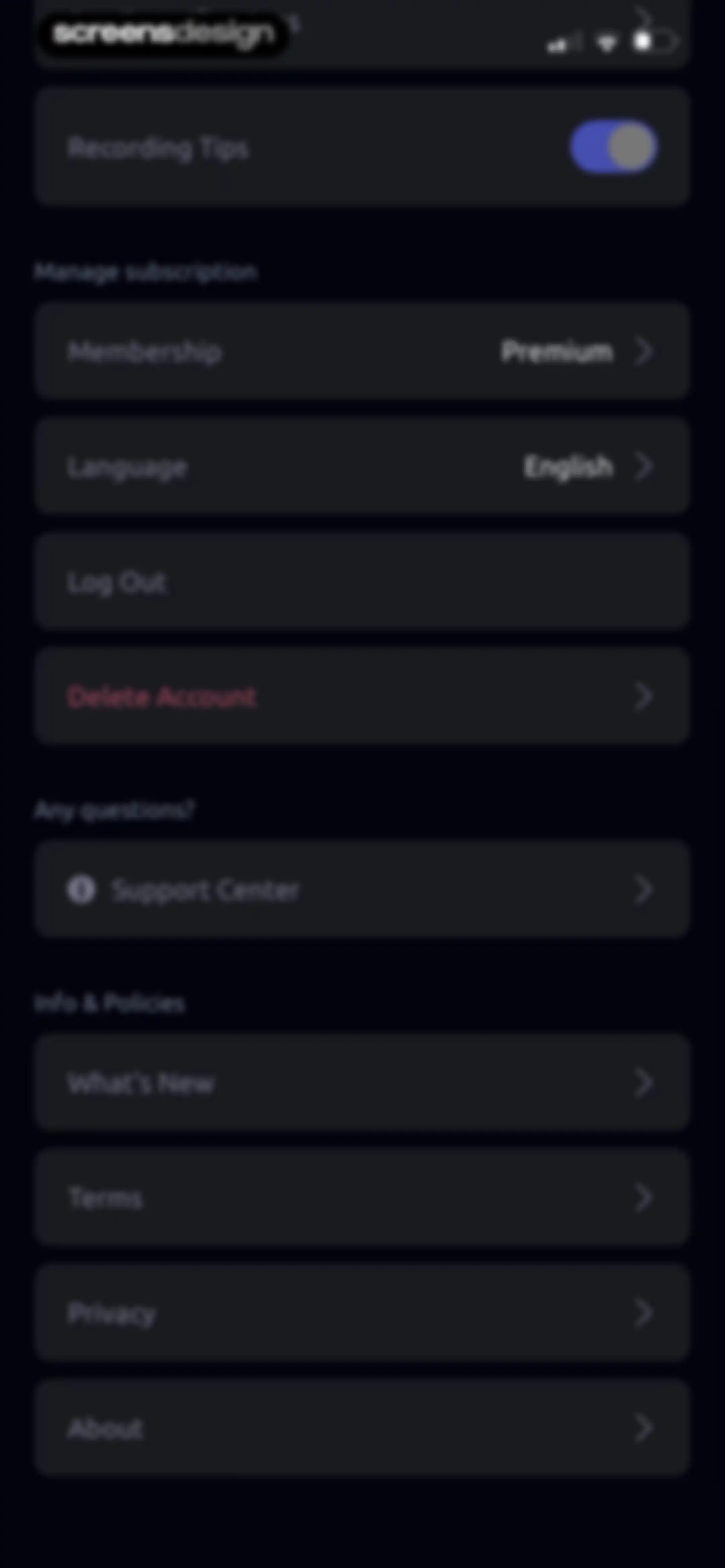Toggle the Recording Tips switch

coord(613,147)
